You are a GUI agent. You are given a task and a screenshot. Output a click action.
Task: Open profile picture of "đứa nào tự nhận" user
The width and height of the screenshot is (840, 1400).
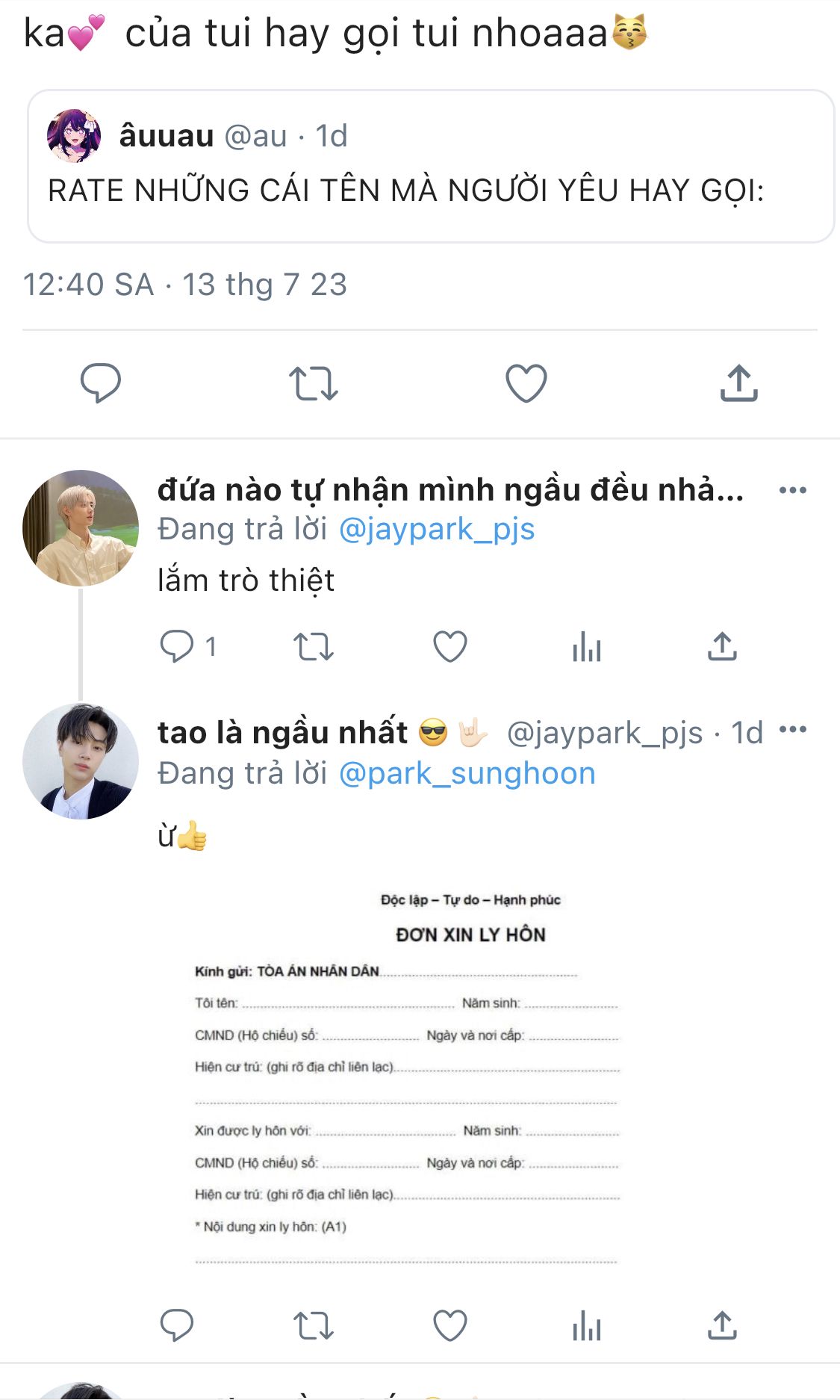[81, 527]
